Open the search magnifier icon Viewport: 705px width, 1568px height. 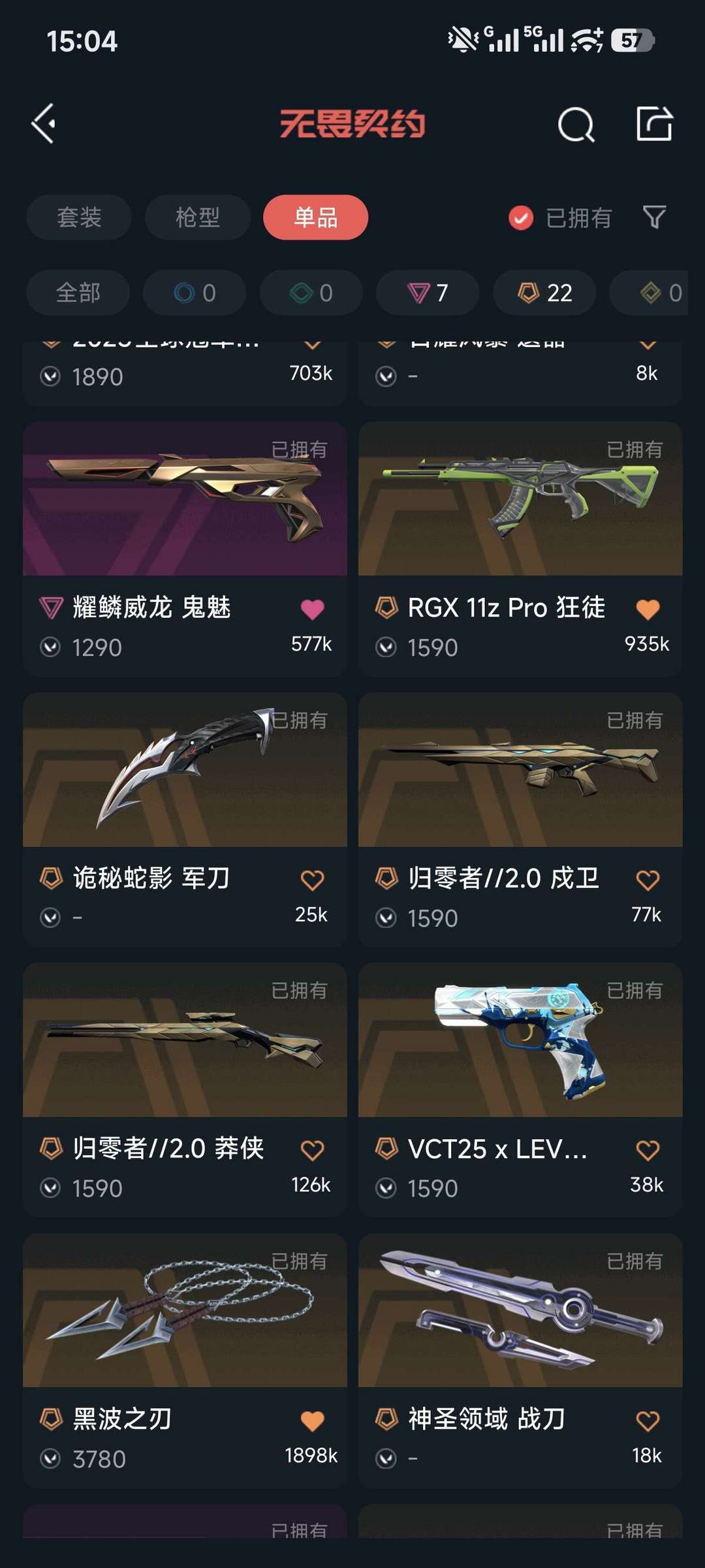pyautogui.click(x=576, y=124)
